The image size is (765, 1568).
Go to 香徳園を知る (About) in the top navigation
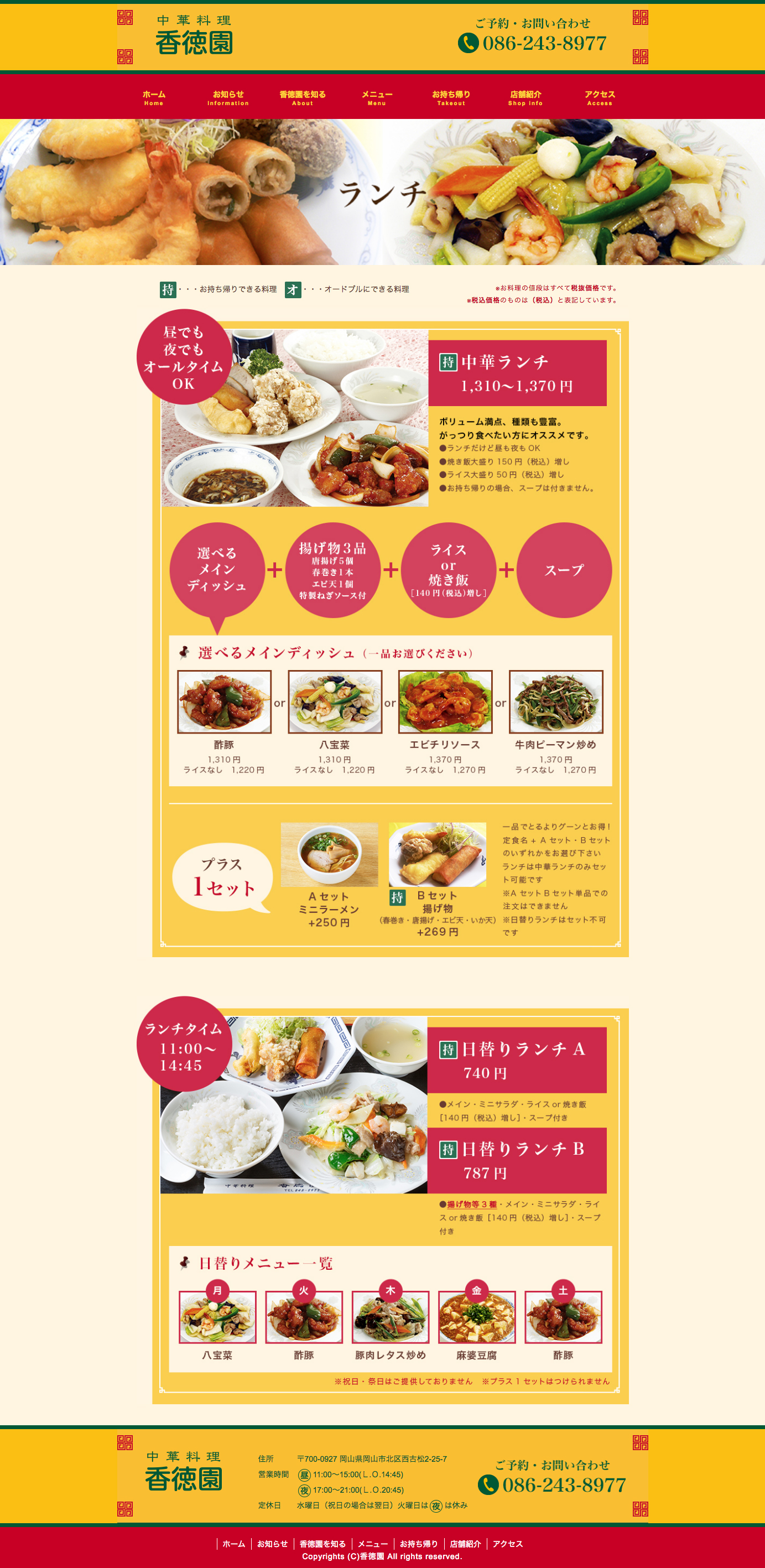point(303,97)
